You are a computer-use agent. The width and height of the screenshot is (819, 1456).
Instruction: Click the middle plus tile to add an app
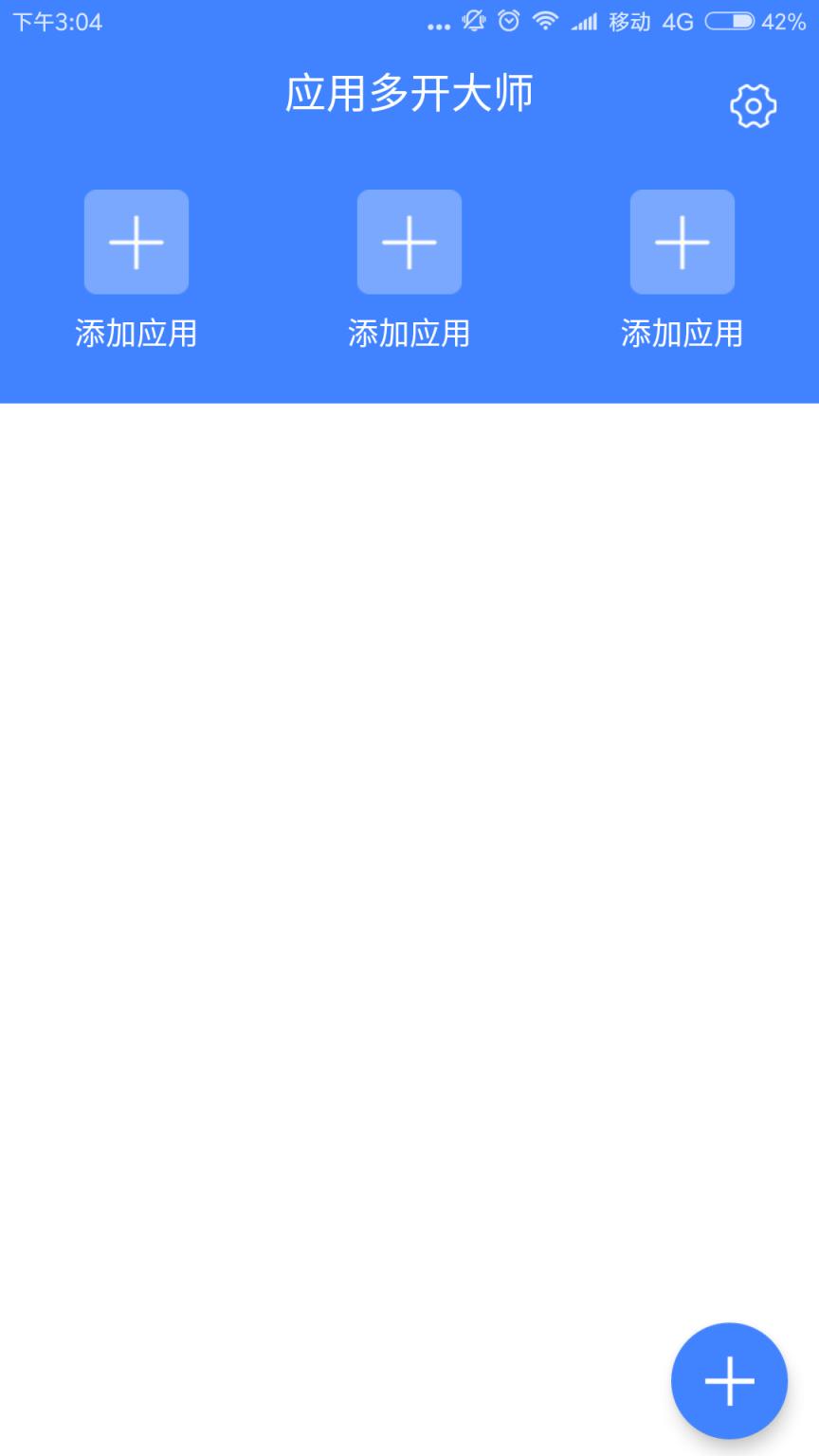[x=409, y=242]
